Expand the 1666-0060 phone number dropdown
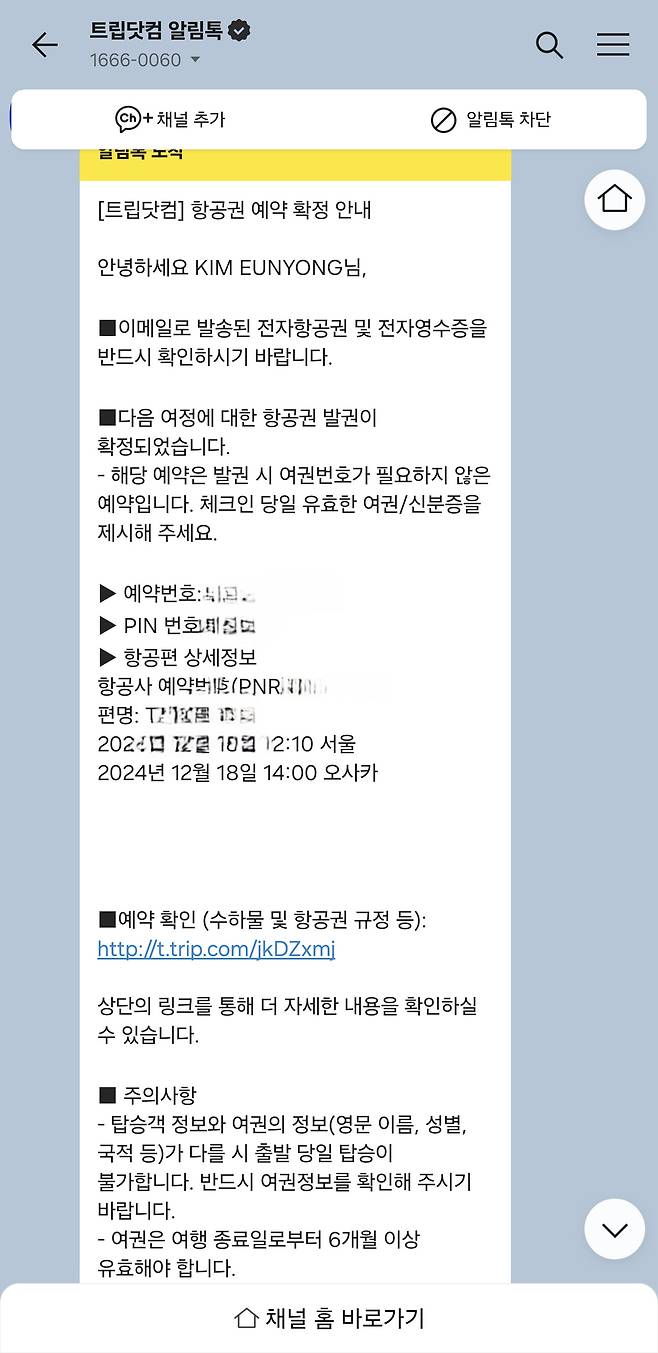 click(x=194, y=60)
